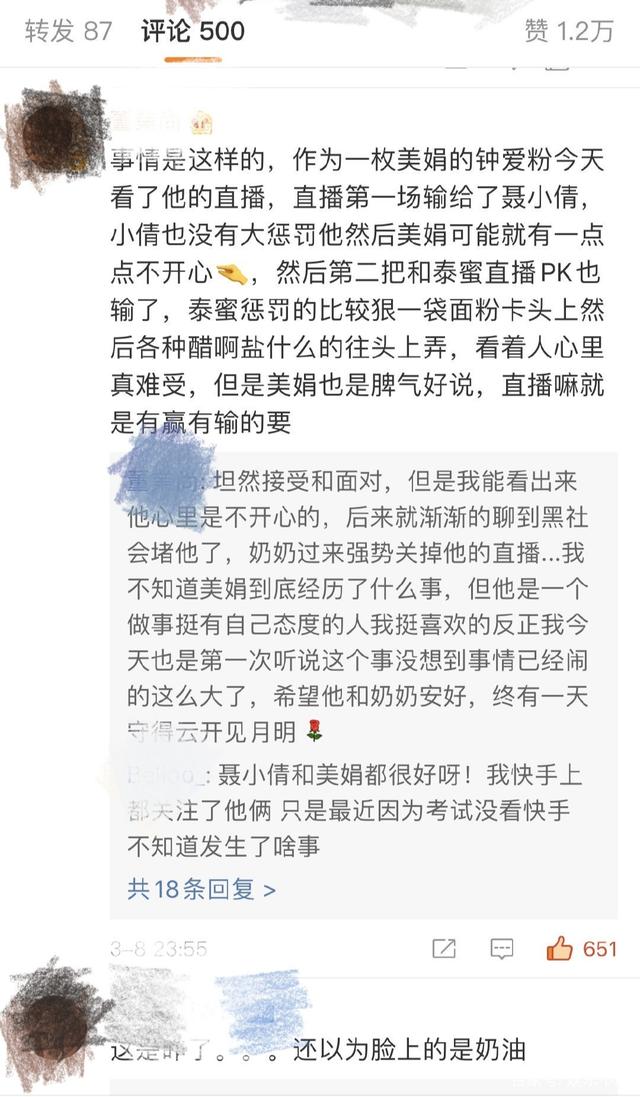
Task: Repost the comment dated 3-8 23:55
Action: (x=444, y=948)
